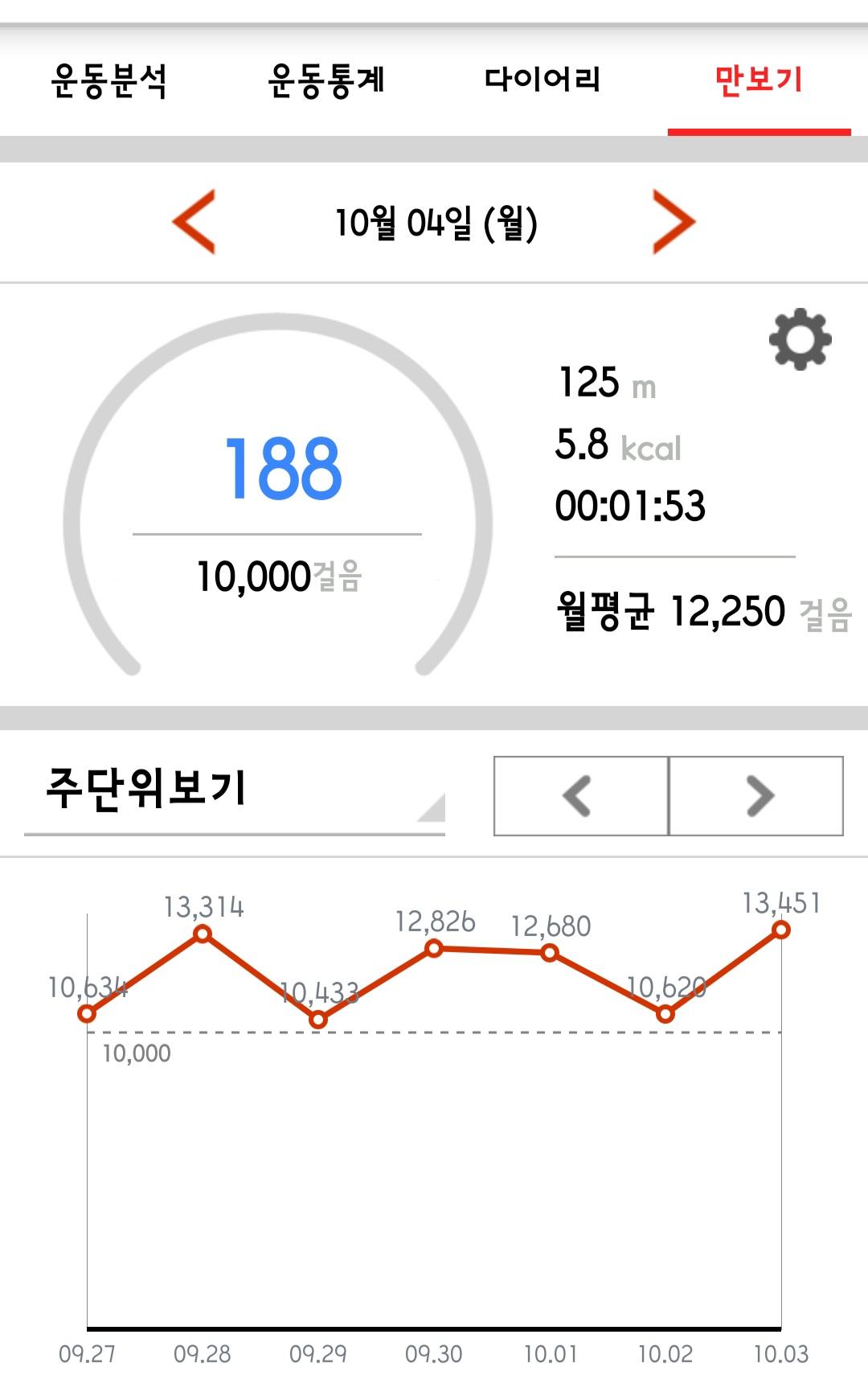Open the 운동통계 tab
This screenshot has width=868, height=1392.
pos(326,80)
